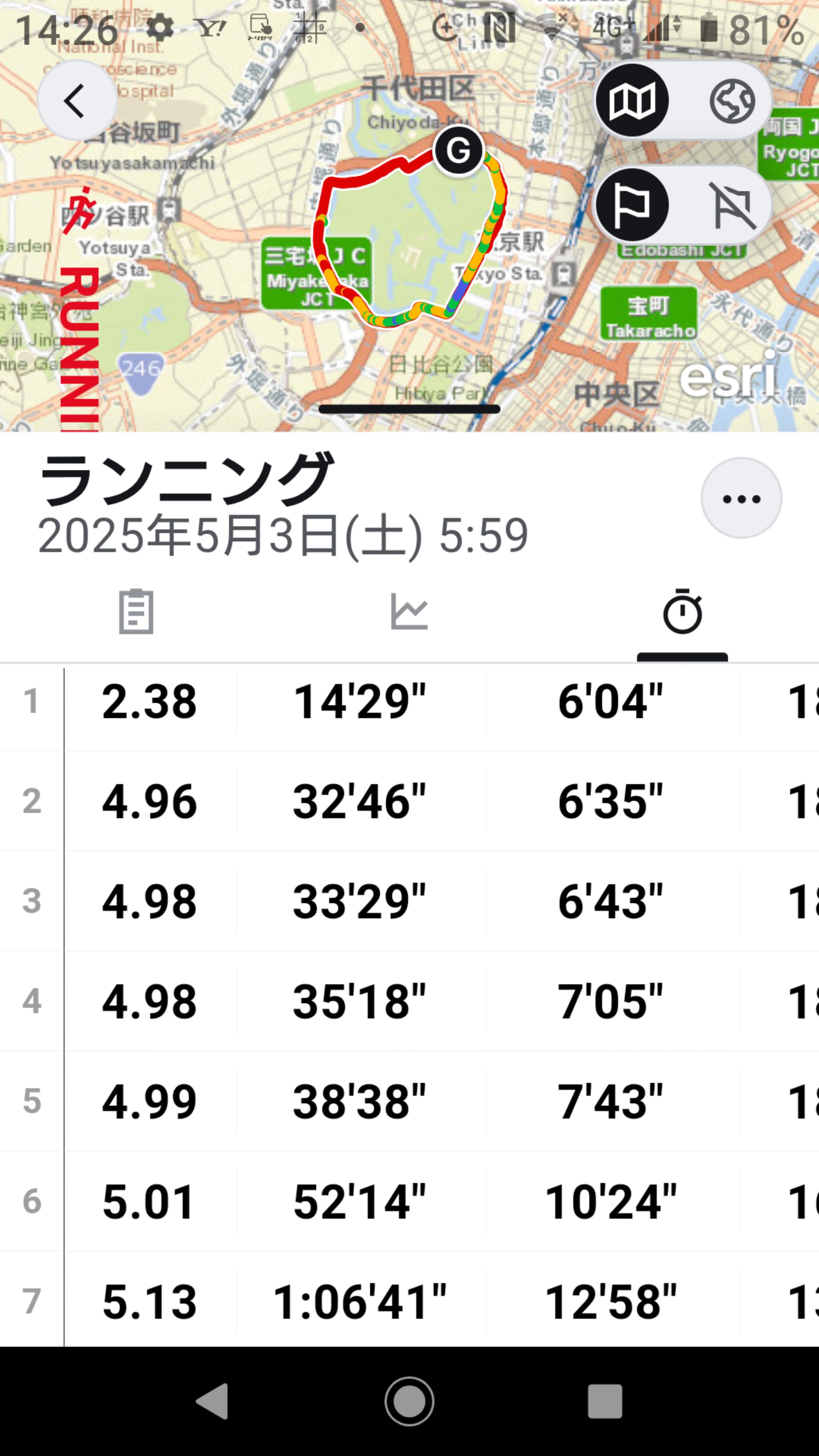Screen dimensions: 819x1456
Task: Go back using the arrow on the map
Action: coord(77,101)
